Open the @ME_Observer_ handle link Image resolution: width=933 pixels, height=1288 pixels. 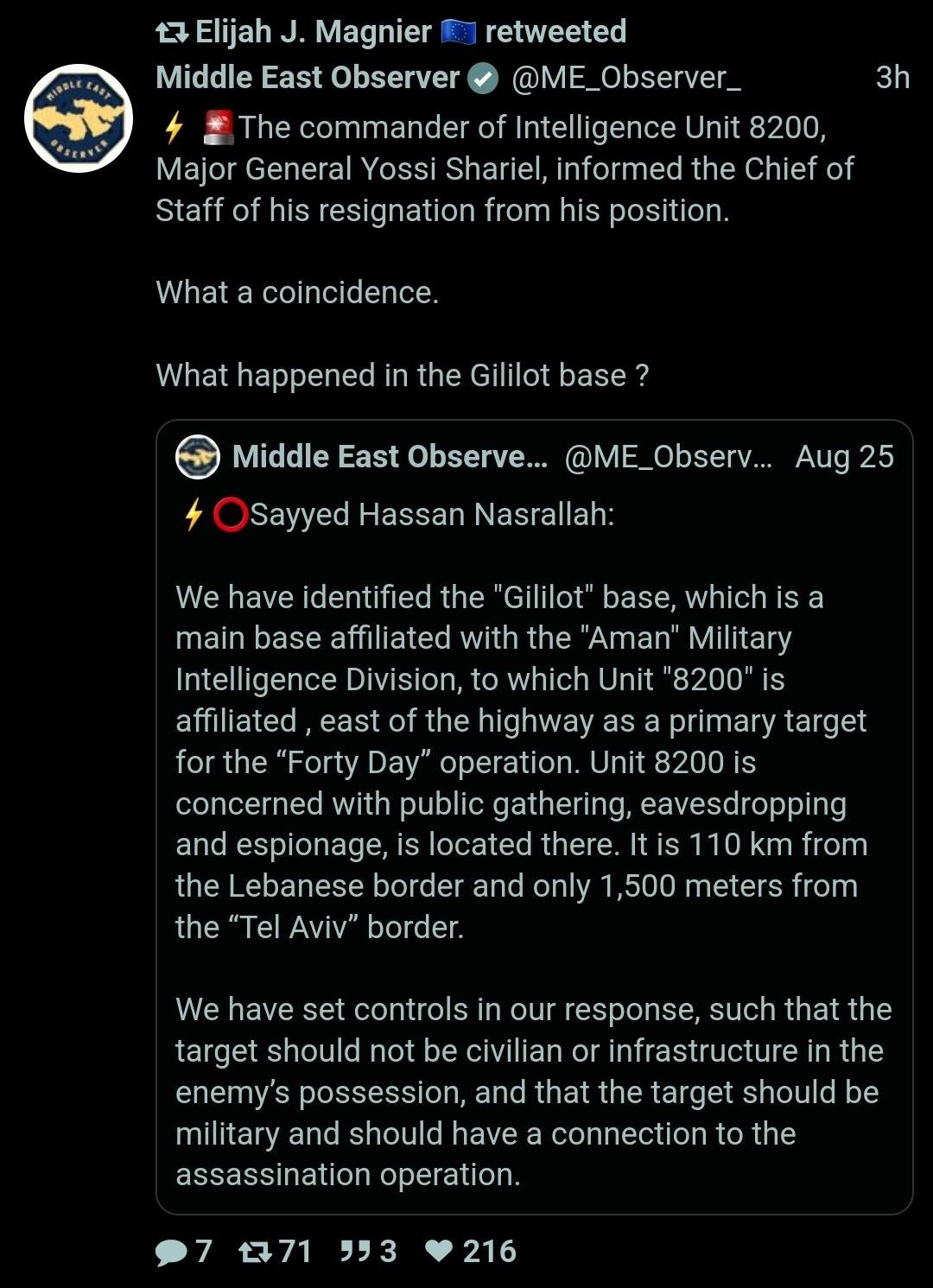pos(626,78)
